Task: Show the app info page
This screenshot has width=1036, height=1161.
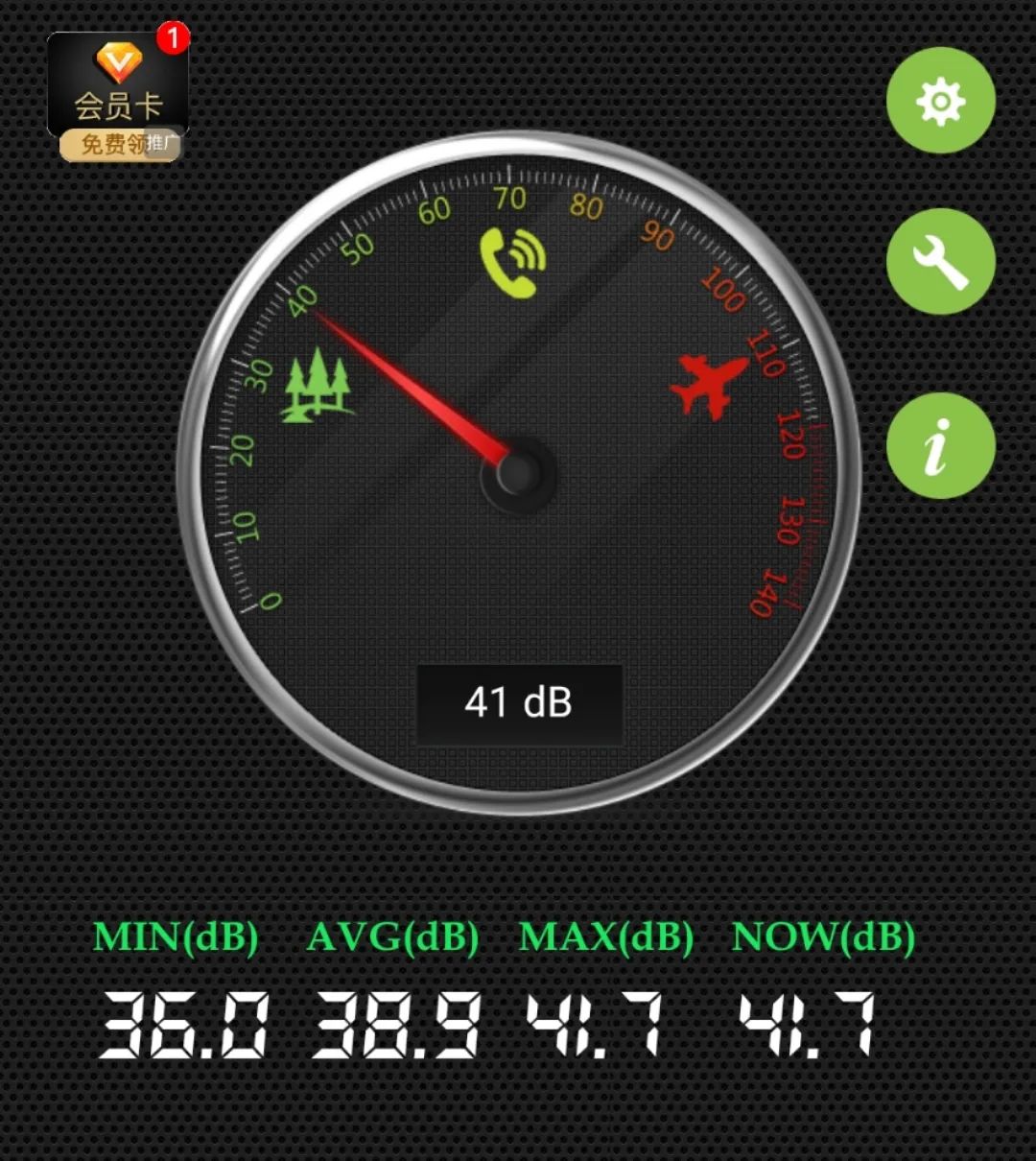Action: [x=940, y=446]
